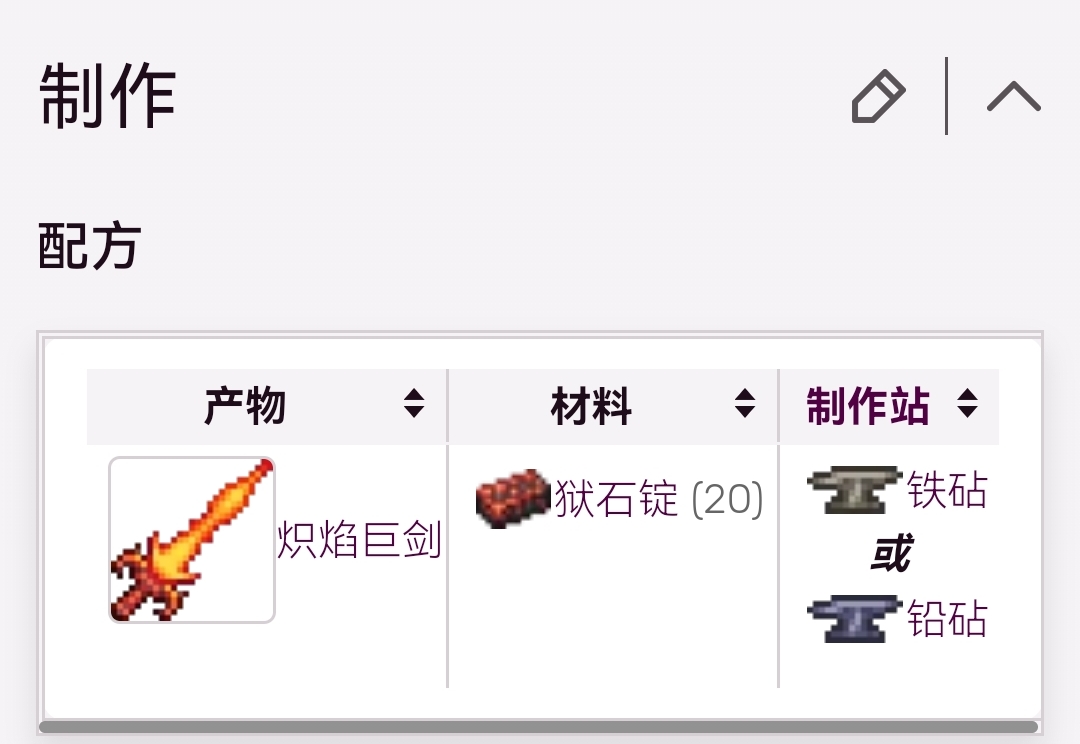The height and width of the screenshot is (744, 1080).
Task: Collapse the 制作 section
Action: click(x=1013, y=97)
